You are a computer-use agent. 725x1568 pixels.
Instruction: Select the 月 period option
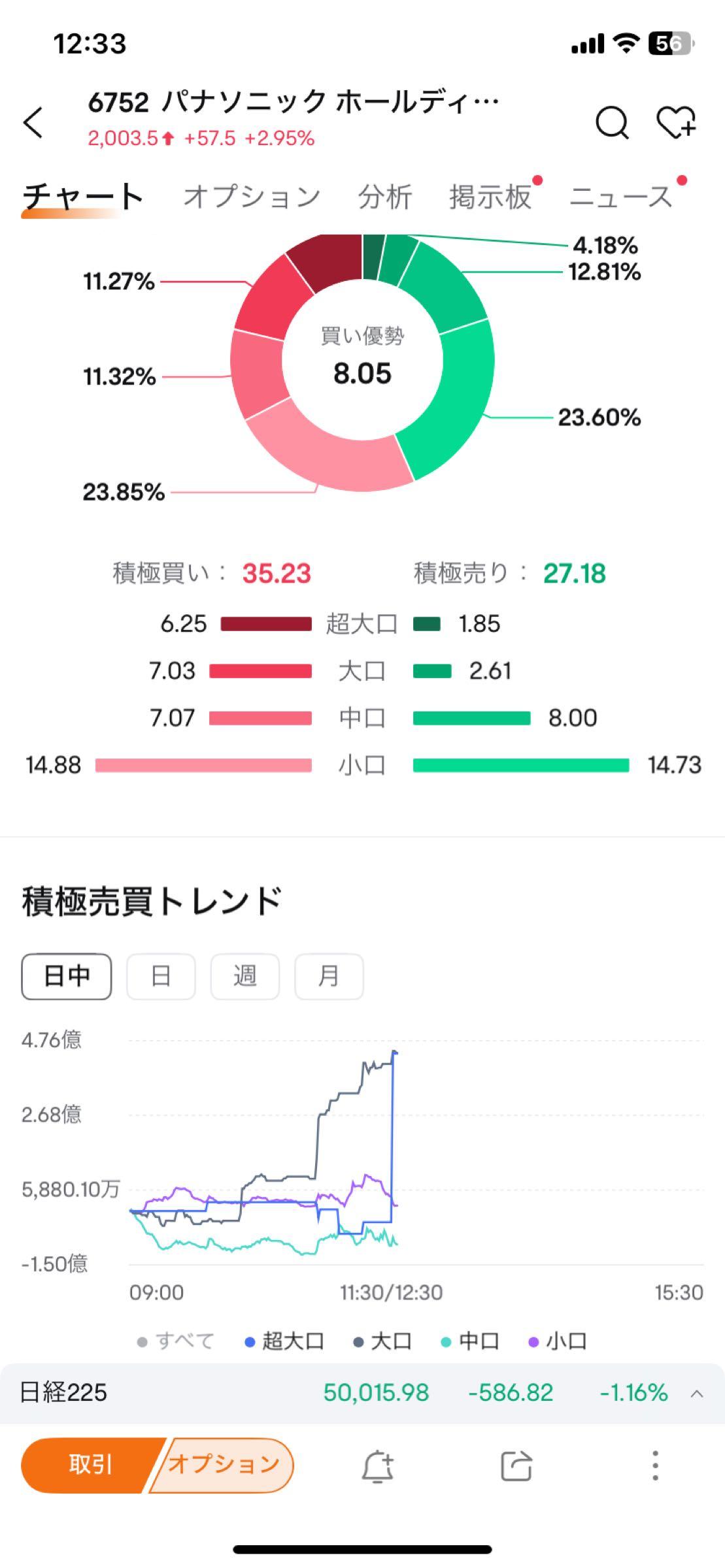(329, 976)
